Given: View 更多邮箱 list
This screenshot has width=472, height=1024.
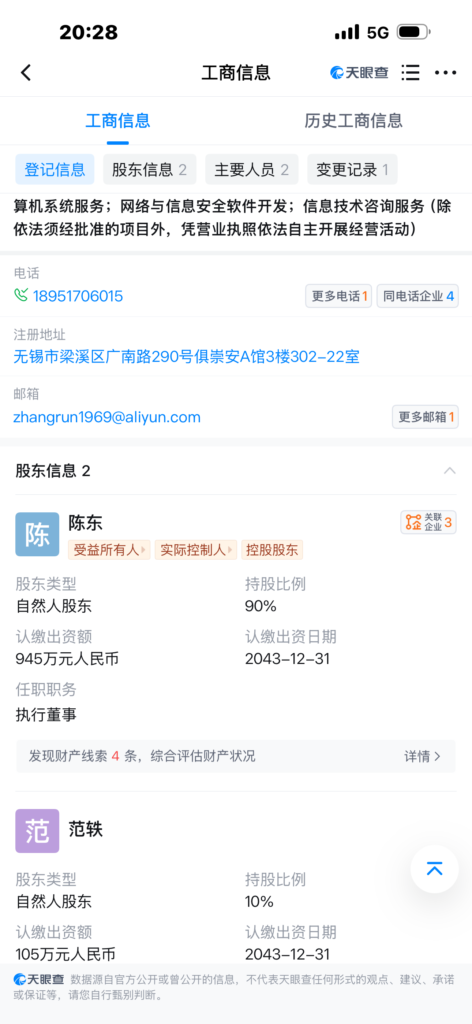Looking at the screenshot, I should 425,417.
